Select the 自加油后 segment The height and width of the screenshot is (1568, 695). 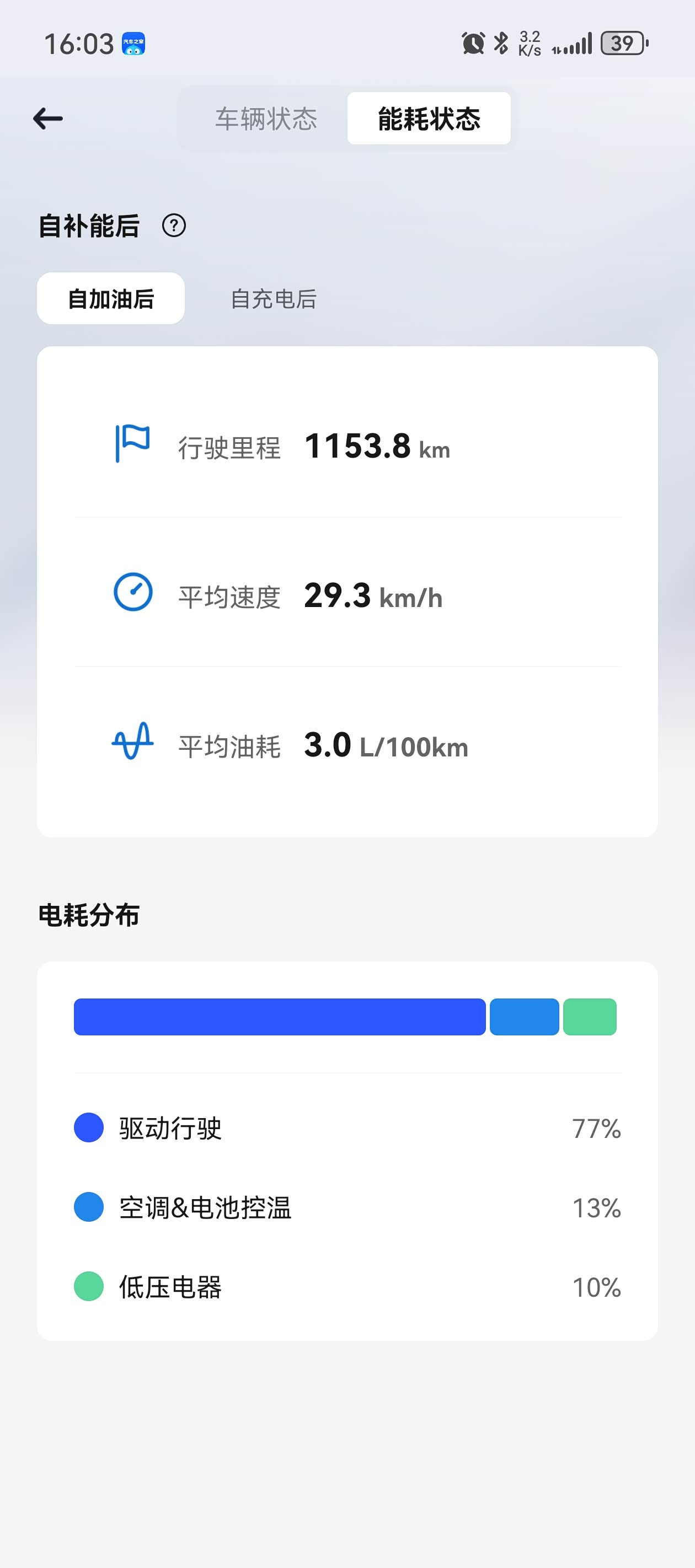pyautogui.click(x=111, y=298)
